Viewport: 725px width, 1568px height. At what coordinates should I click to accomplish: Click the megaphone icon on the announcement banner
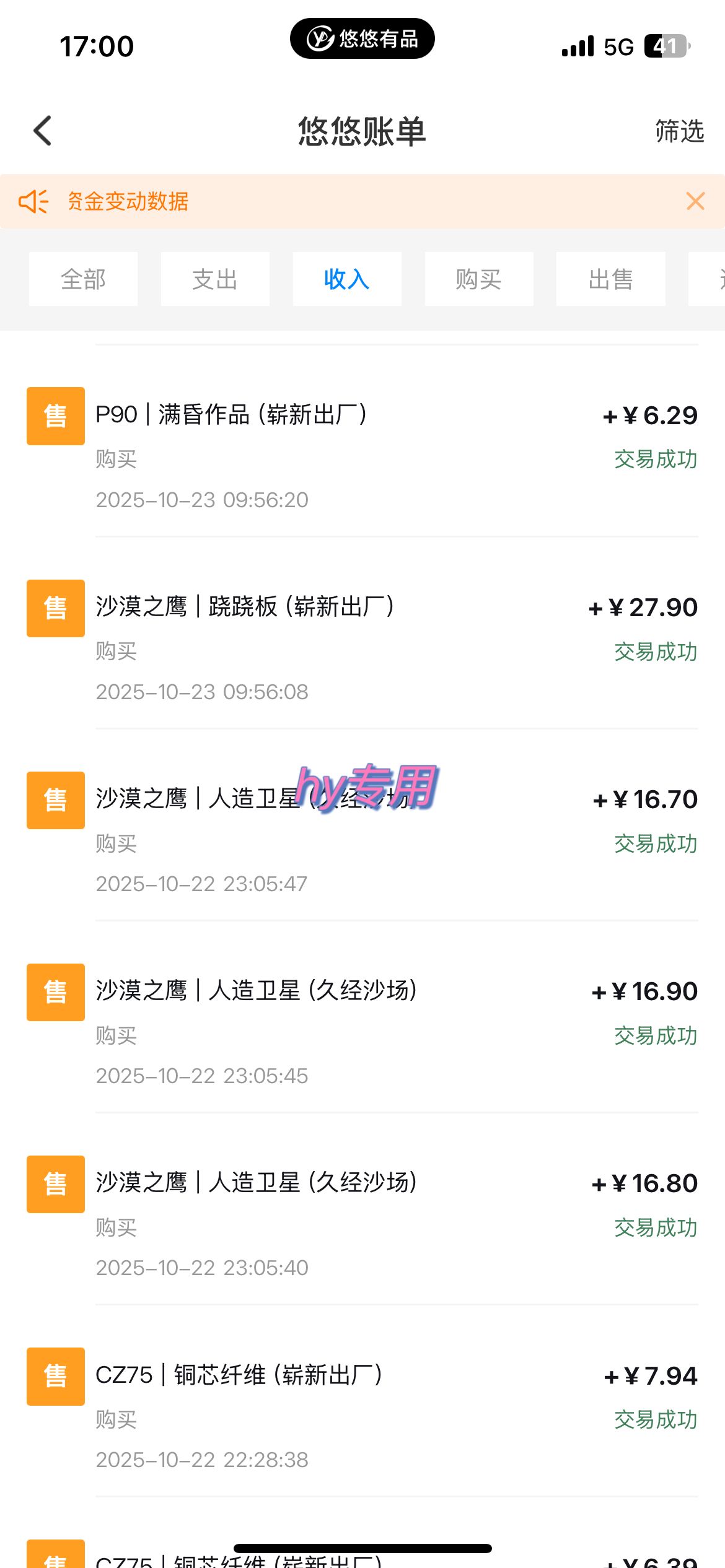coord(34,201)
